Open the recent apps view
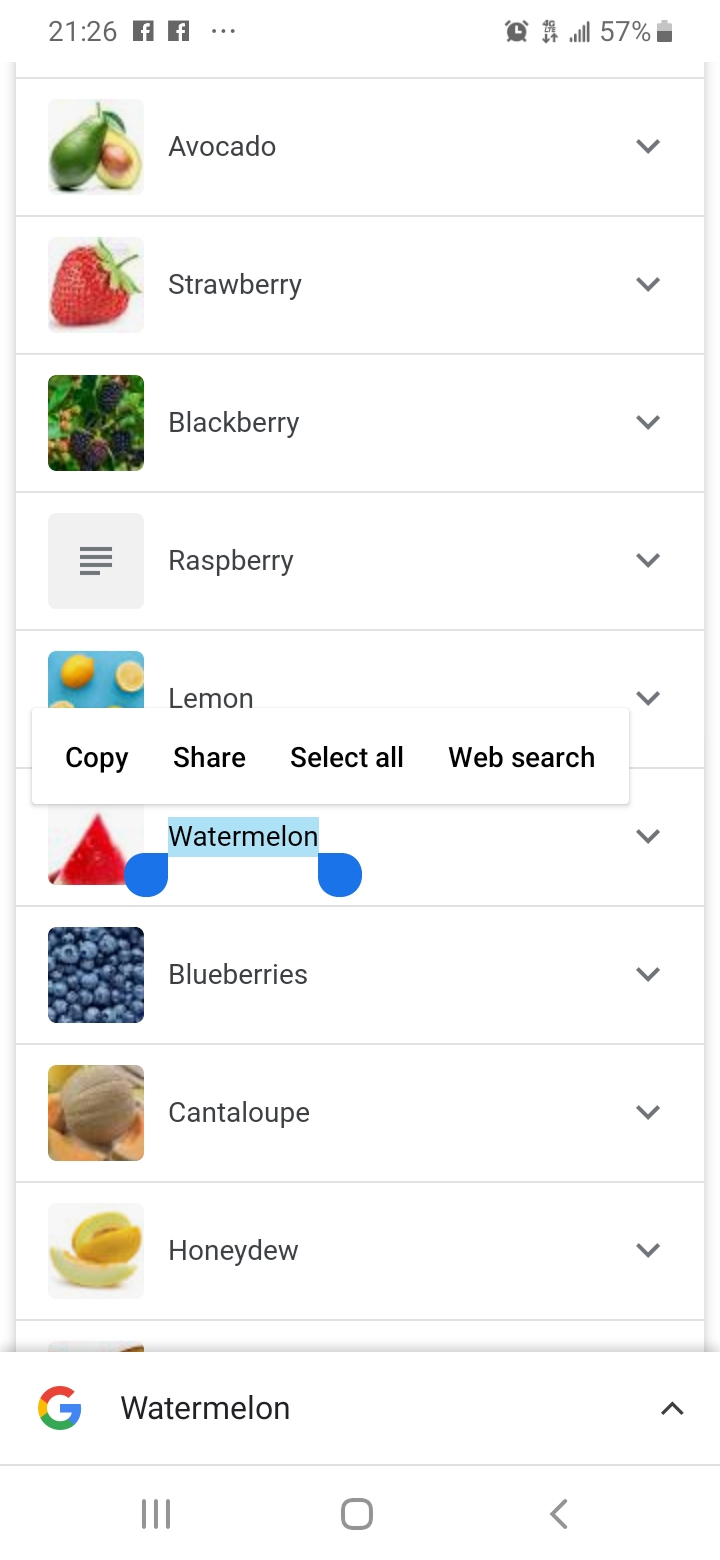The width and height of the screenshot is (720, 1560). (x=156, y=1514)
